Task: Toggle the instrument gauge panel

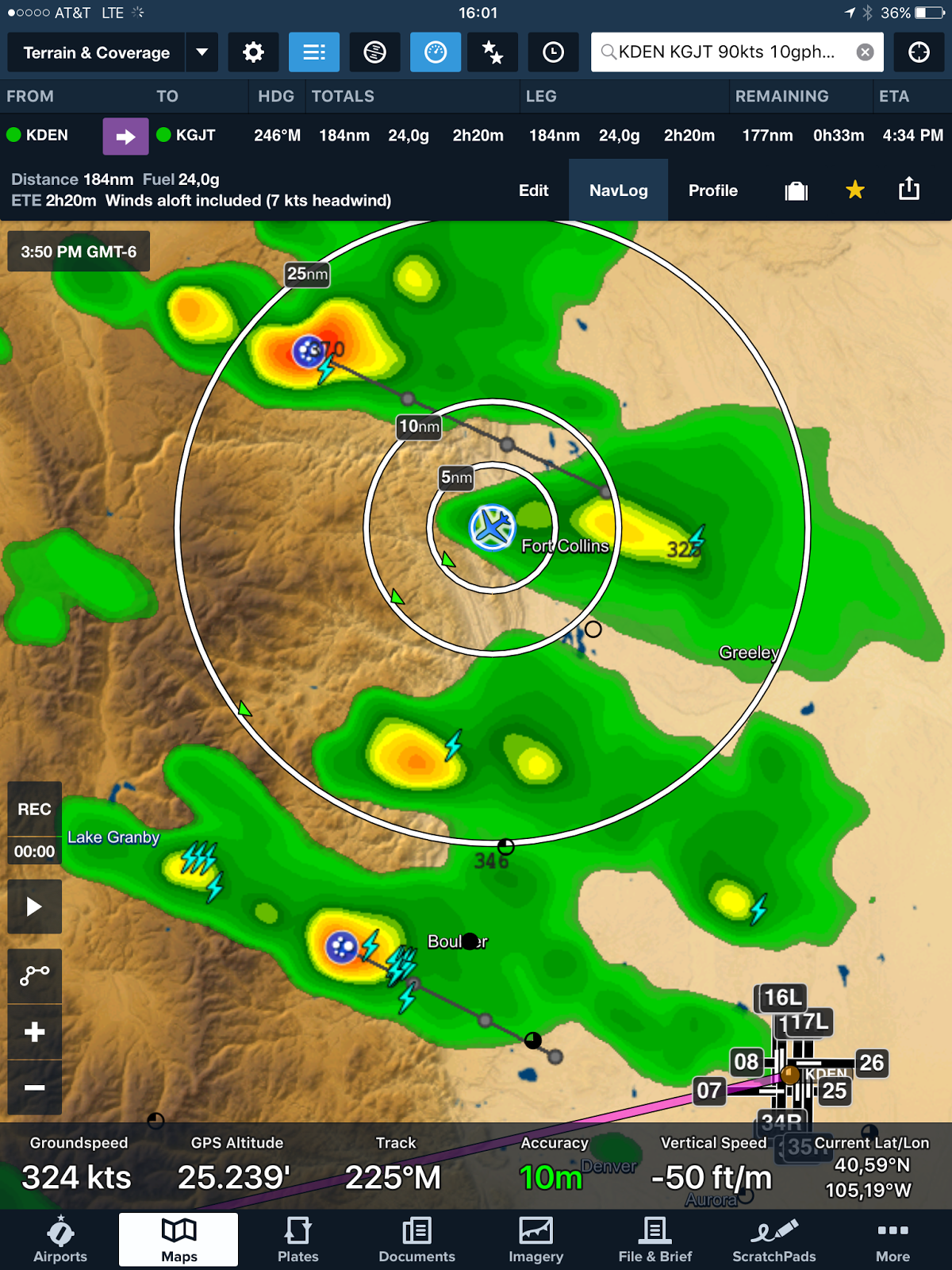Action: (436, 53)
